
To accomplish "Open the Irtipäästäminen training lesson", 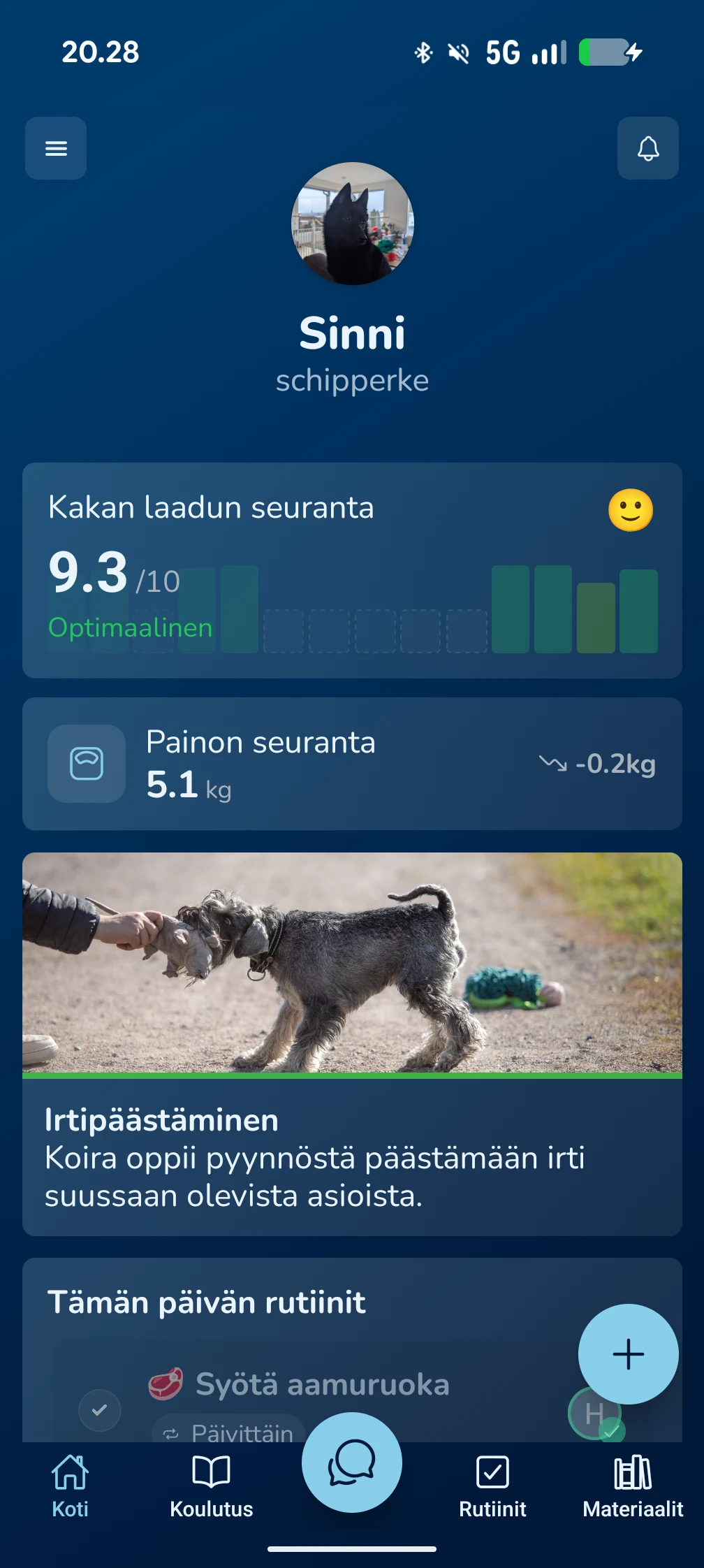I will coord(352,1043).
